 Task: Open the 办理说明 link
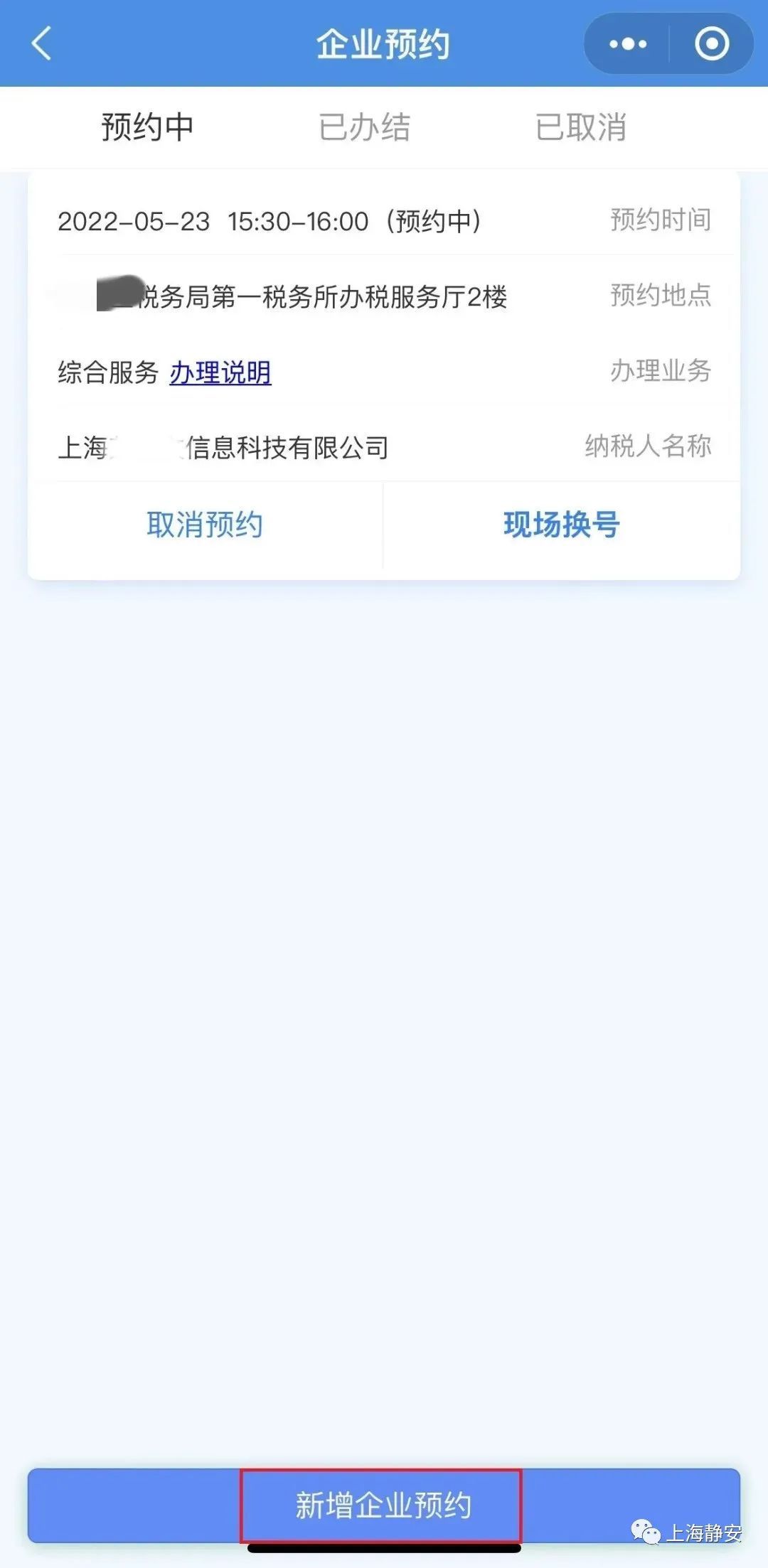click(220, 372)
